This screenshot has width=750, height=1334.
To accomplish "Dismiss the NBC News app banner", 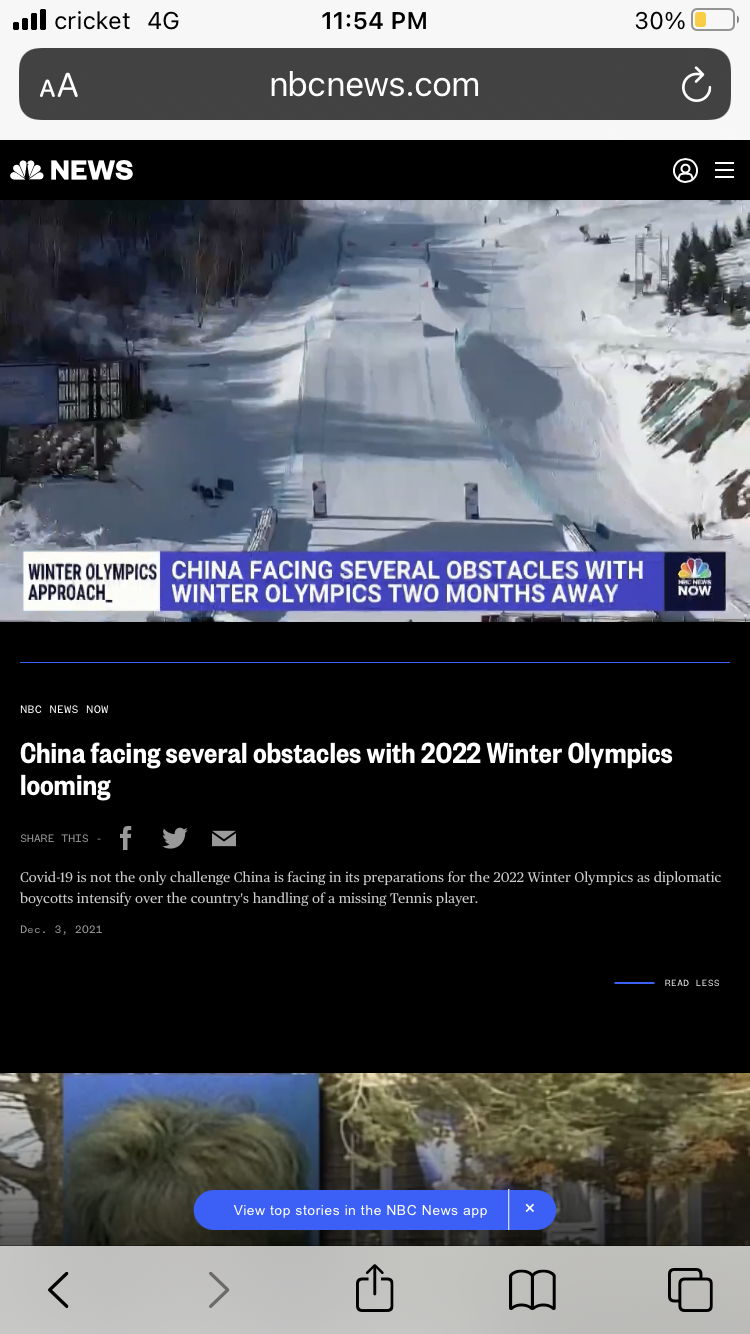I will pos(531,1209).
